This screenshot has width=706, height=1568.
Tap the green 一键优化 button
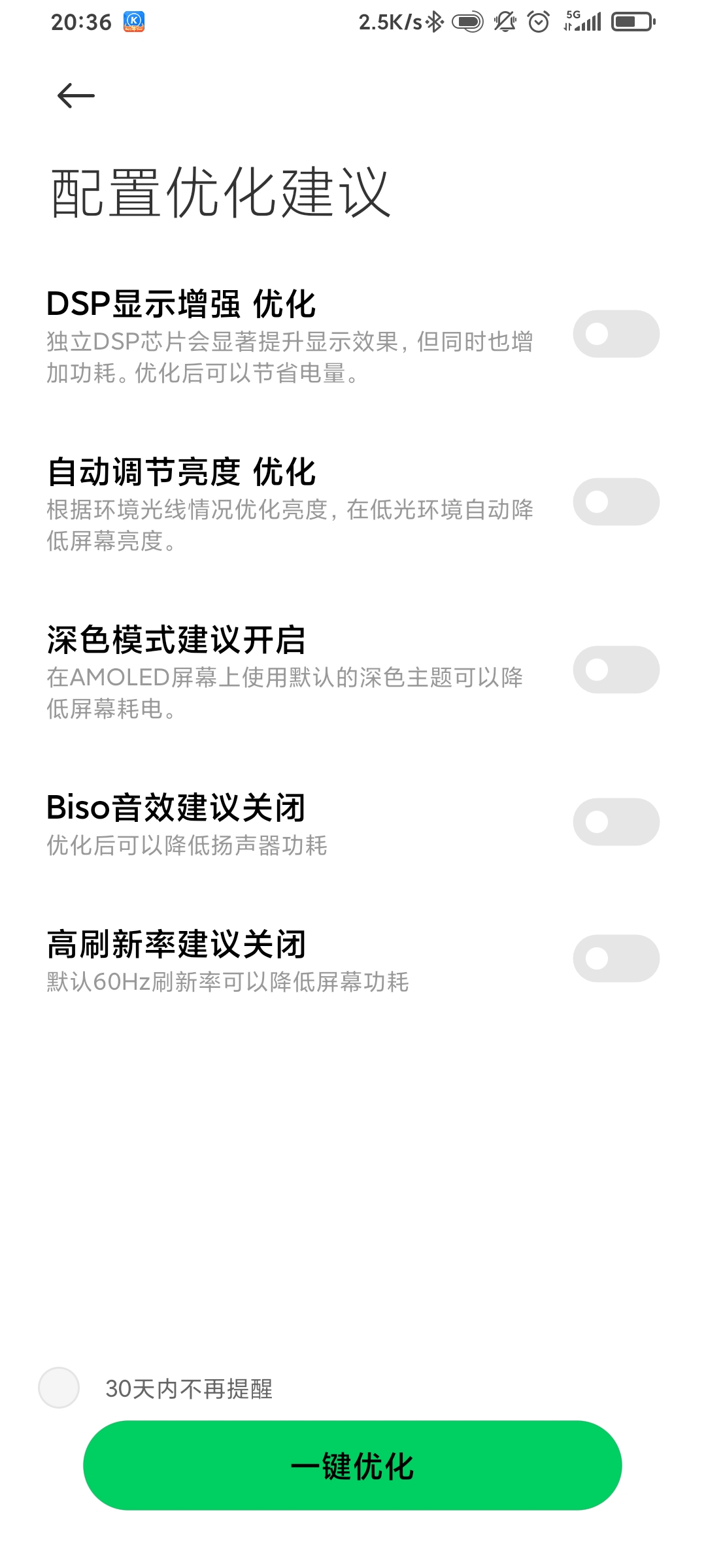352,1465
